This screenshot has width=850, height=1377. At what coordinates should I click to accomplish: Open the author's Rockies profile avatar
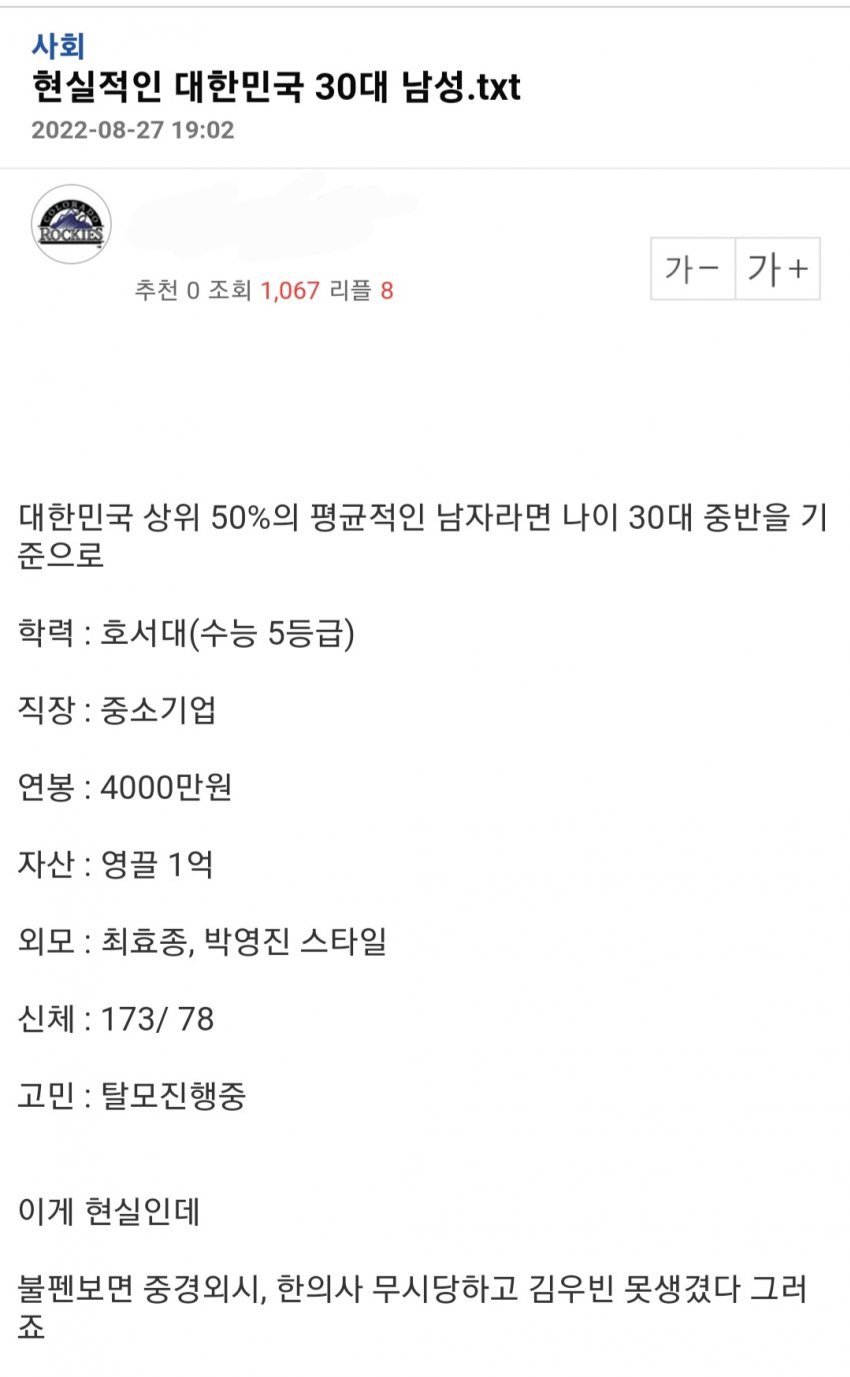click(71, 225)
